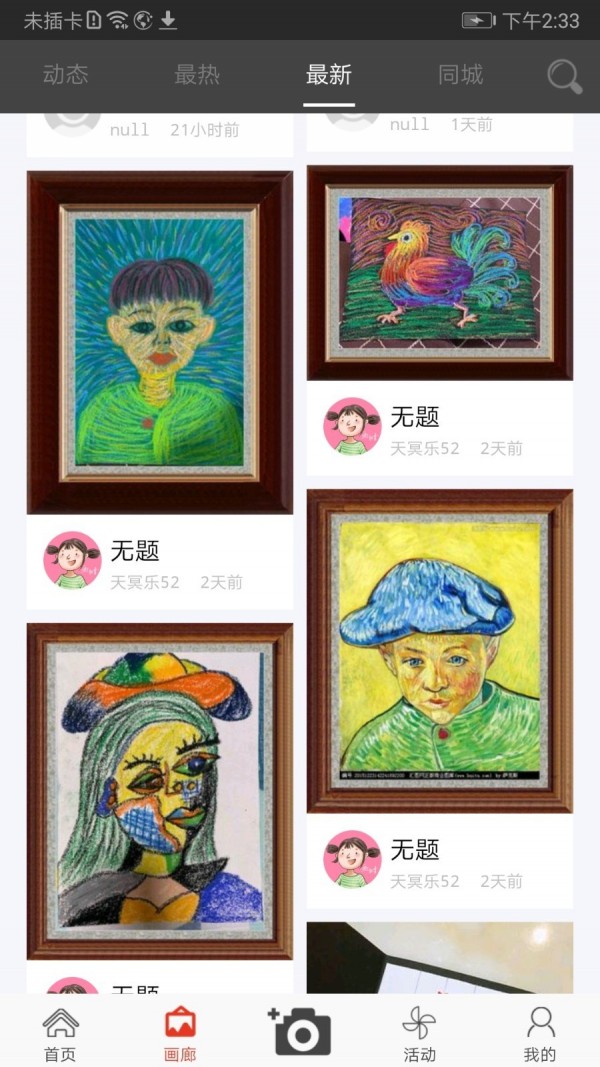600x1067 pixels.
Task: Open the search magnifier icon
Action: click(565, 76)
